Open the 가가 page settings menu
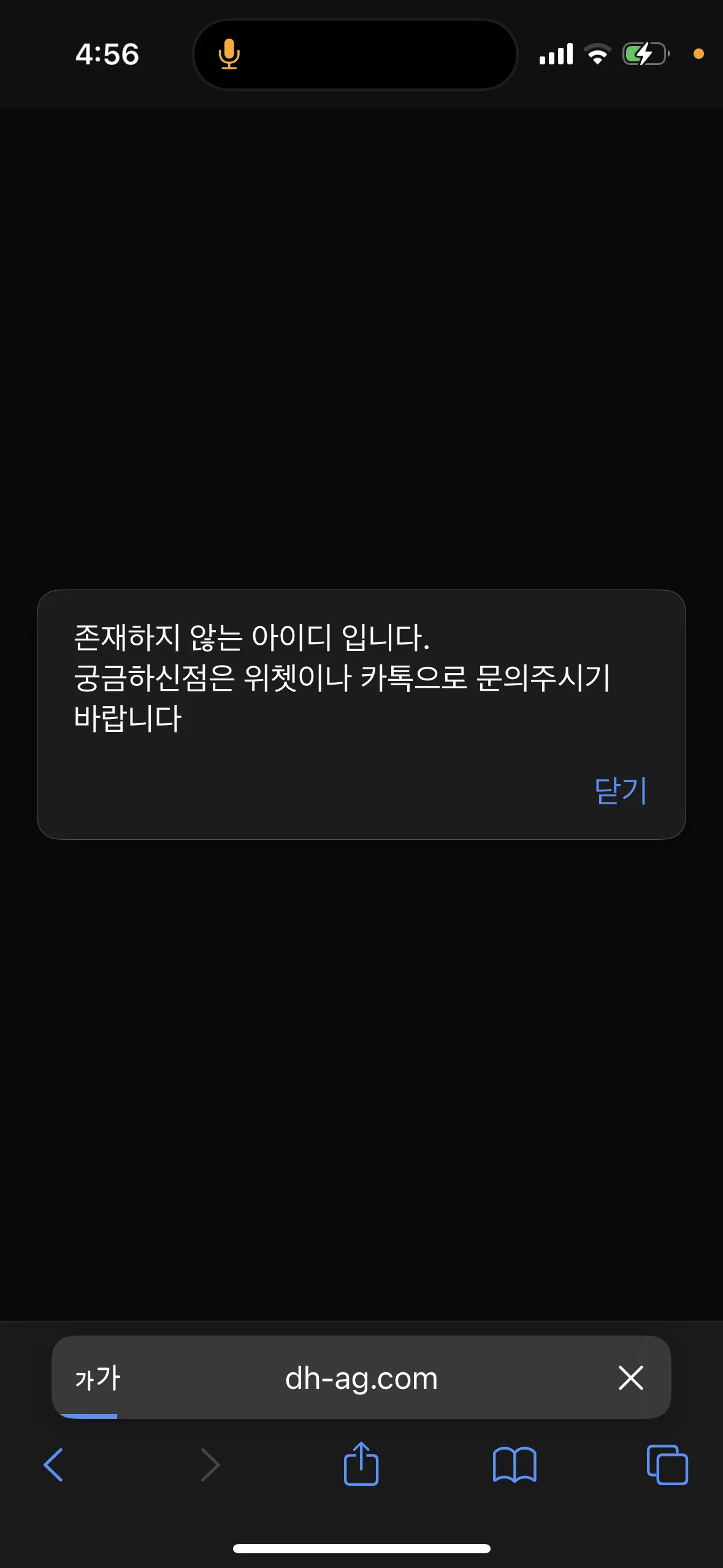Image resolution: width=723 pixels, height=1568 pixels. (x=98, y=1378)
